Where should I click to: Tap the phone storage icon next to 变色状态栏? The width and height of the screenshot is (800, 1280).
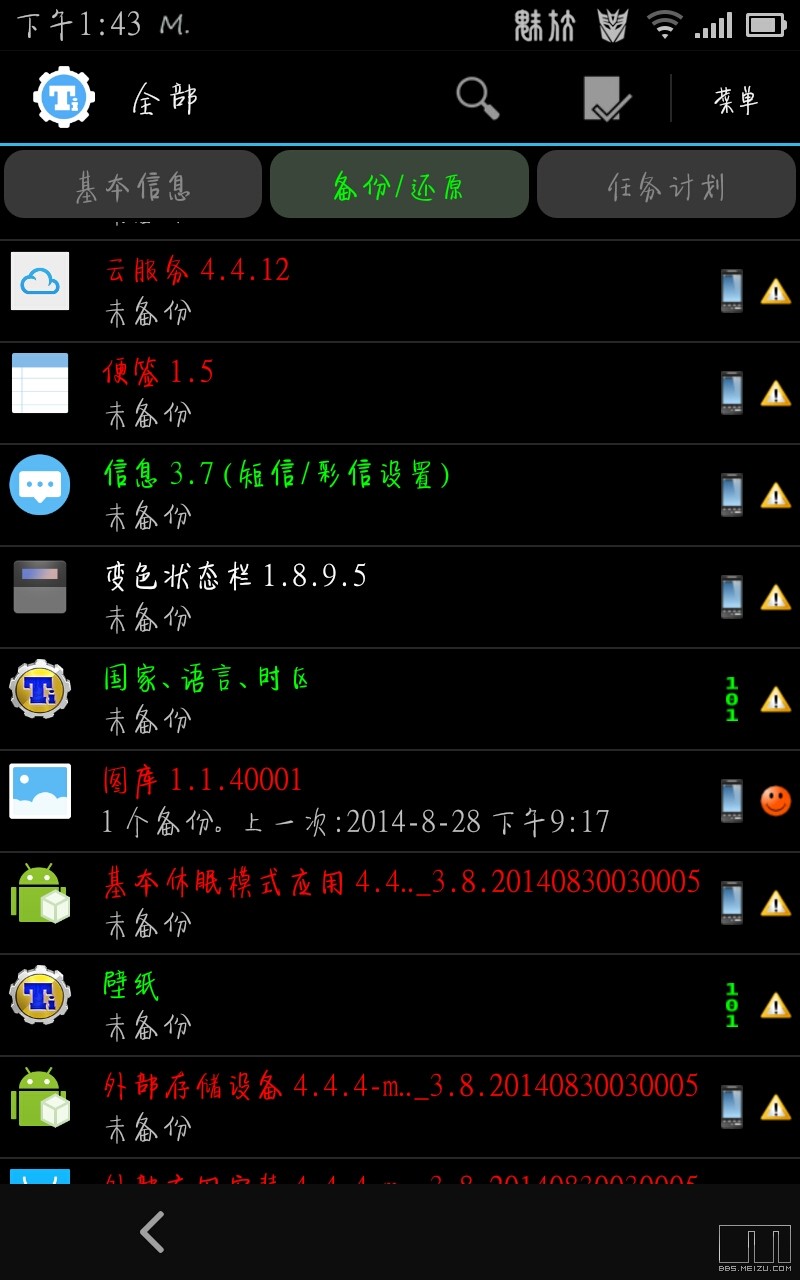(x=731, y=587)
